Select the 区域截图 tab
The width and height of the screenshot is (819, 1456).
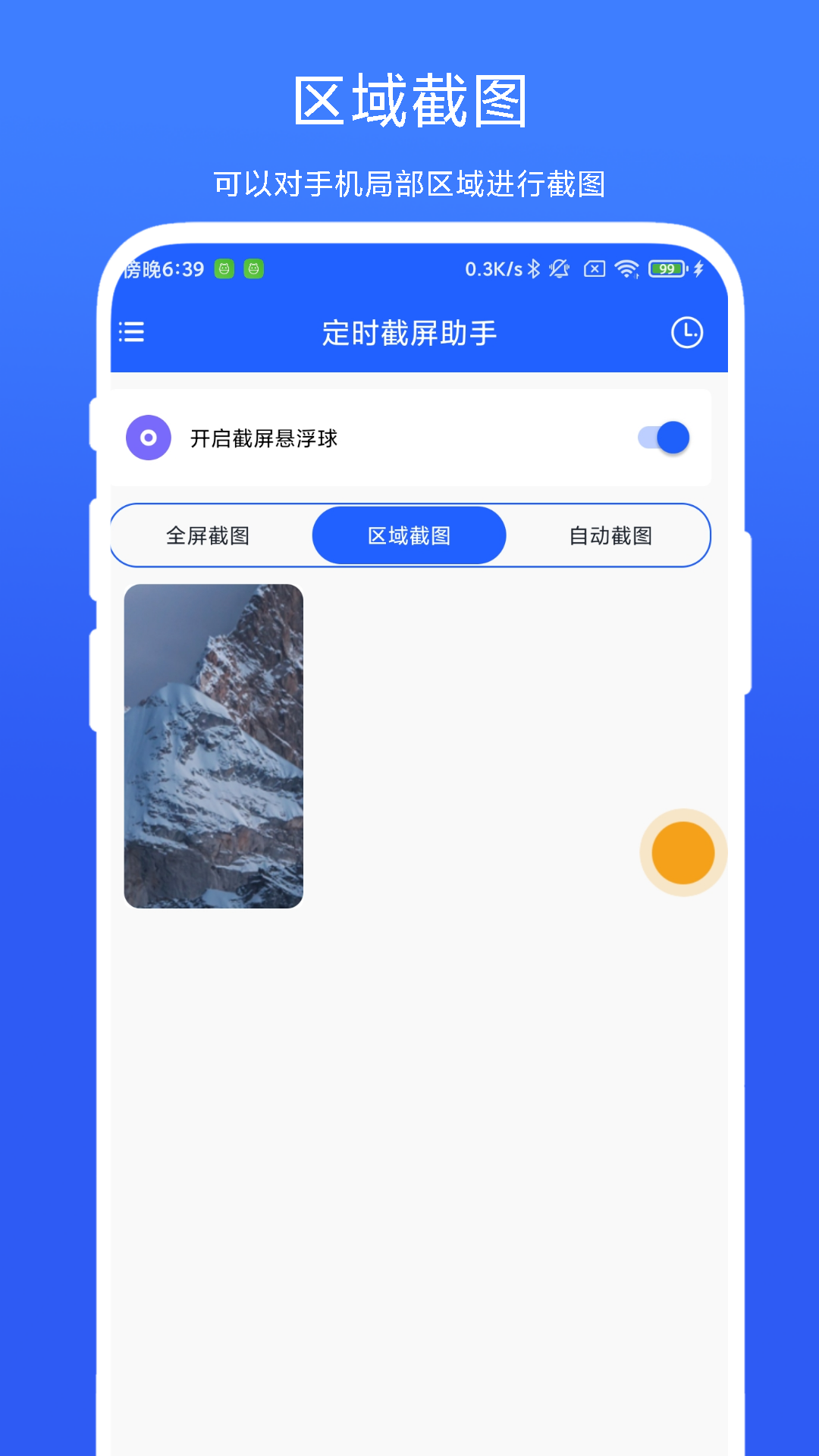tap(409, 535)
